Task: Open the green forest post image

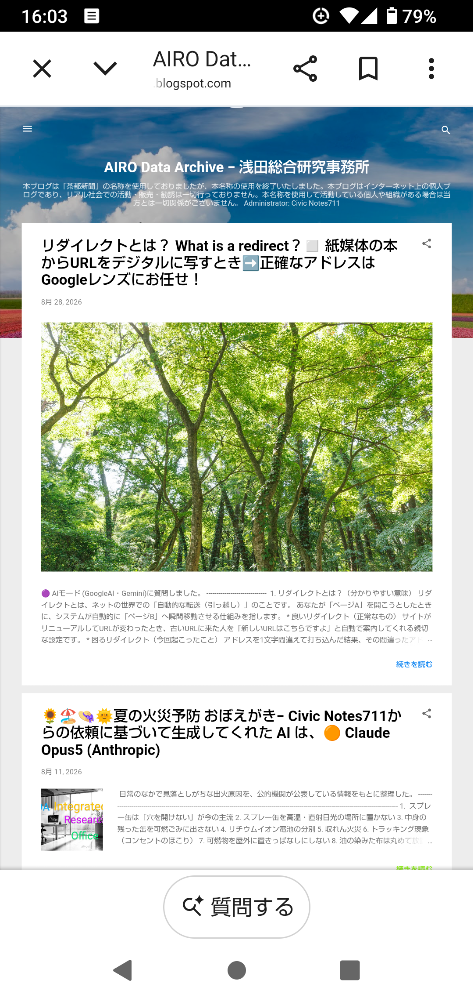Action: point(236,446)
